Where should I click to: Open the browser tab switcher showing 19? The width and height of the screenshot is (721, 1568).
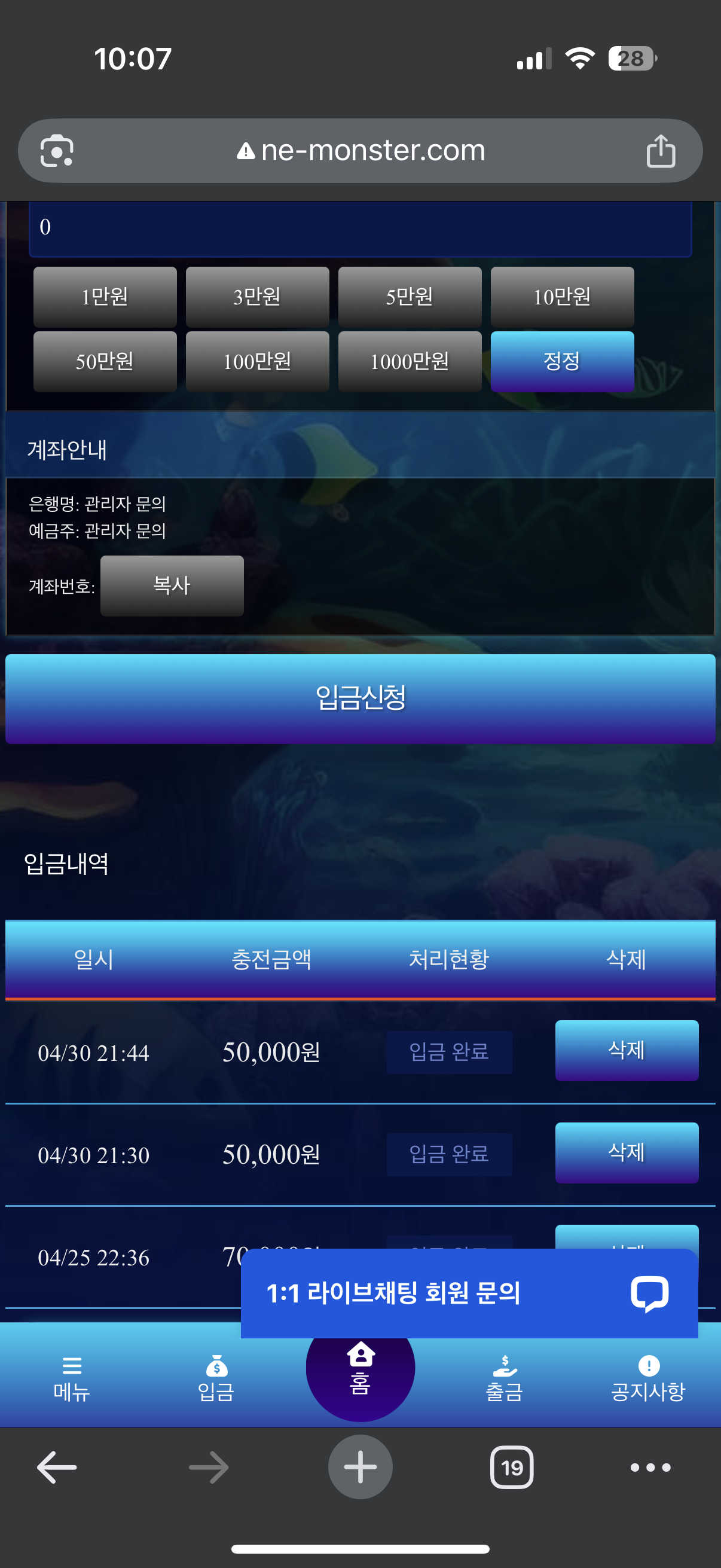click(x=512, y=1467)
